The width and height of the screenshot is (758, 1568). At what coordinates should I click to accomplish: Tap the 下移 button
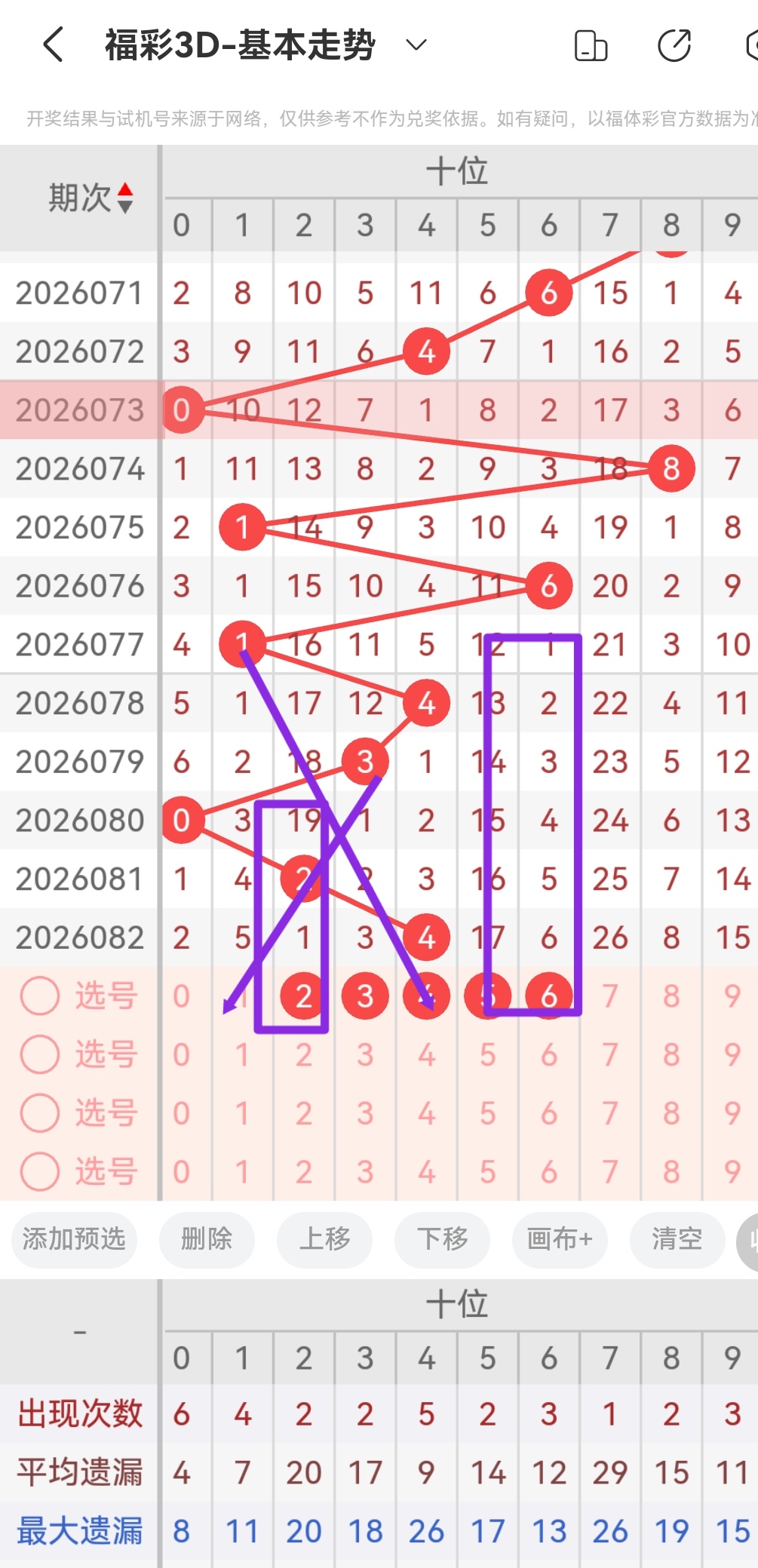click(x=442, y=1238)
